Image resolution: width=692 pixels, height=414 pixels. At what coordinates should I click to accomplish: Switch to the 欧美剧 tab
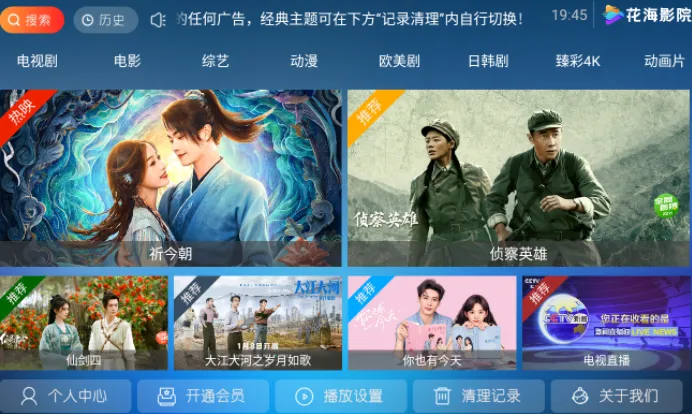[x=399, y=61]
